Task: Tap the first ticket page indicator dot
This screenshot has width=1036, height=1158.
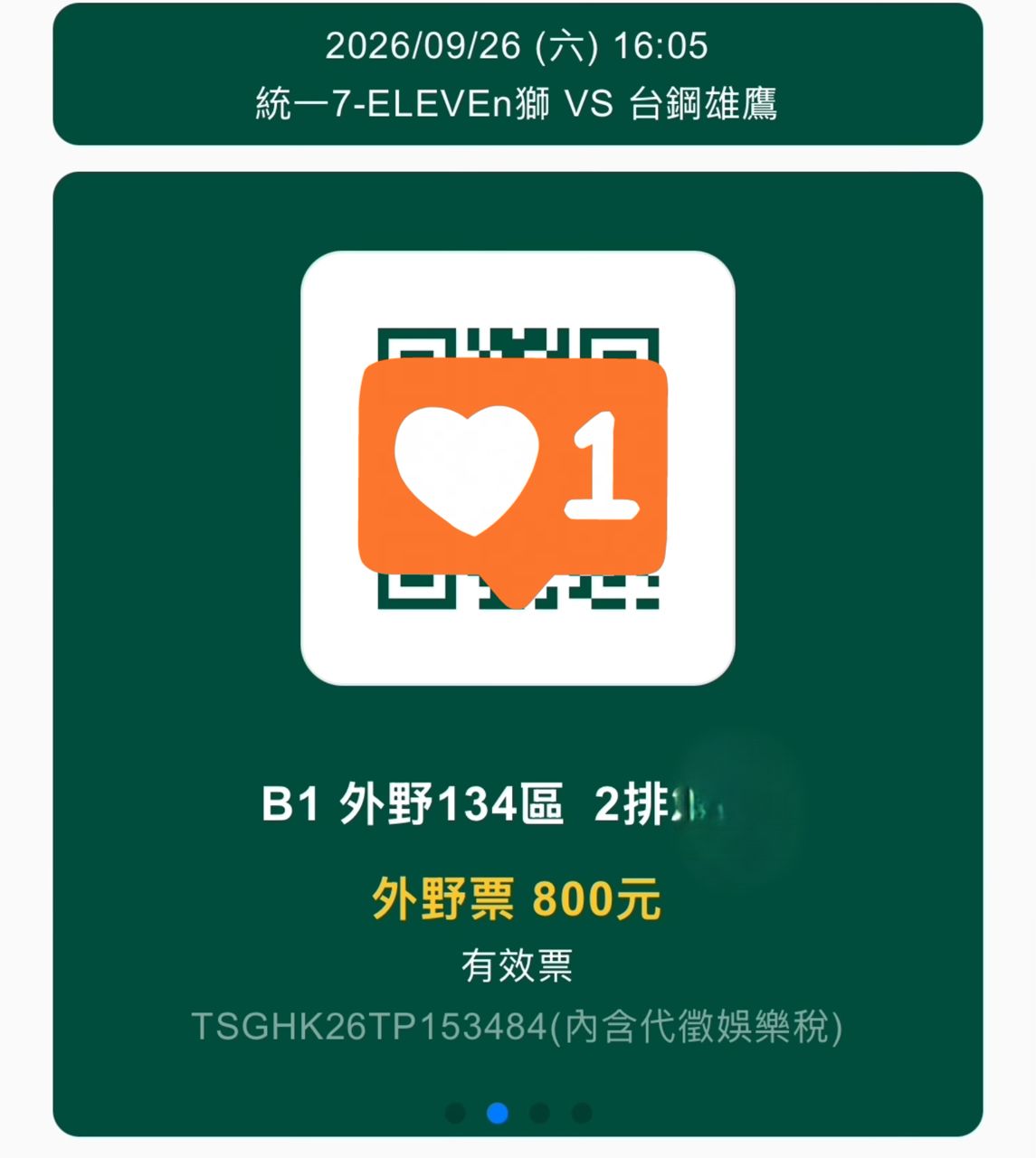Action: (x=455, y=1113)
